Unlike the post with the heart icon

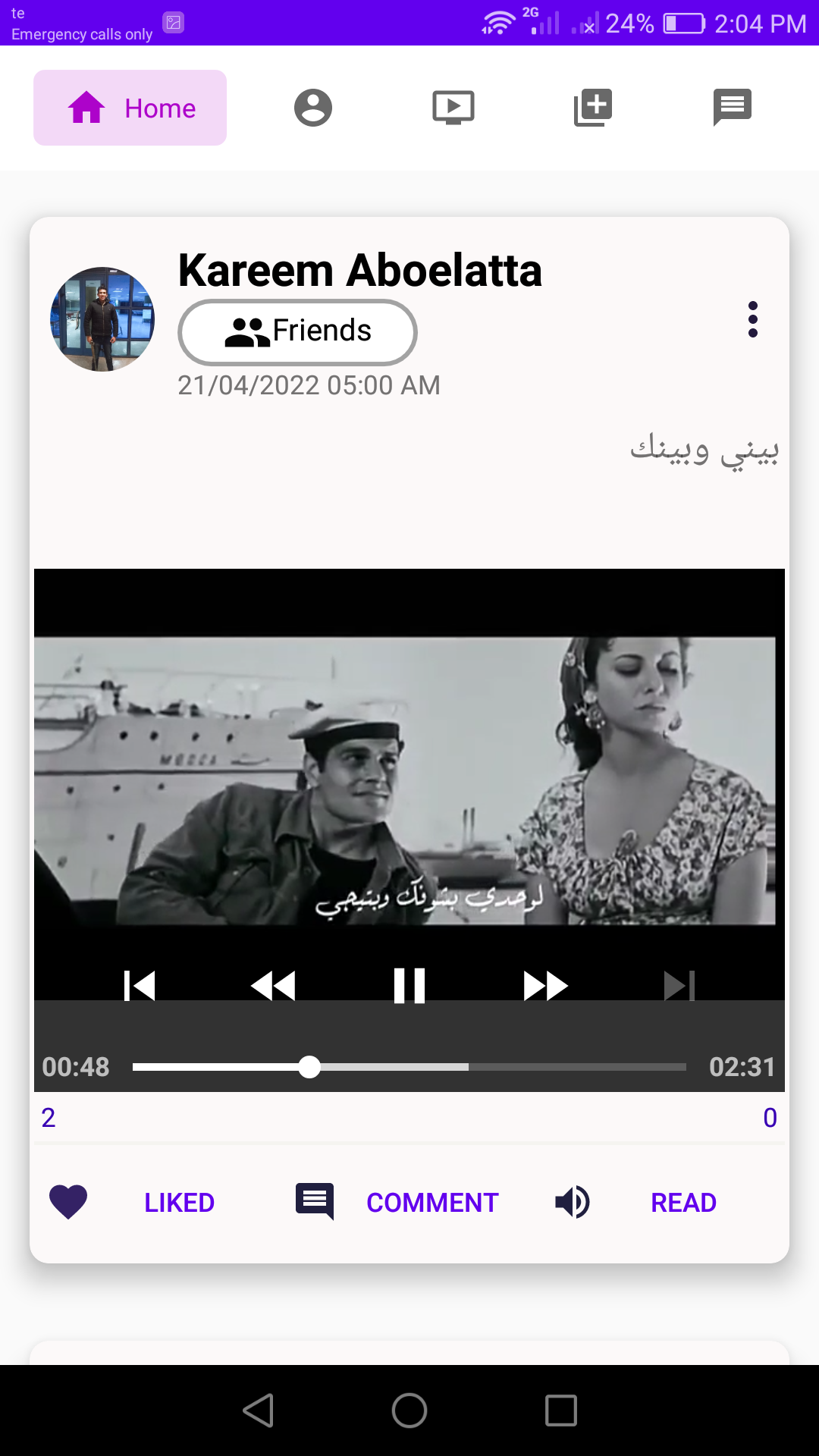[x=68, y=1202]
